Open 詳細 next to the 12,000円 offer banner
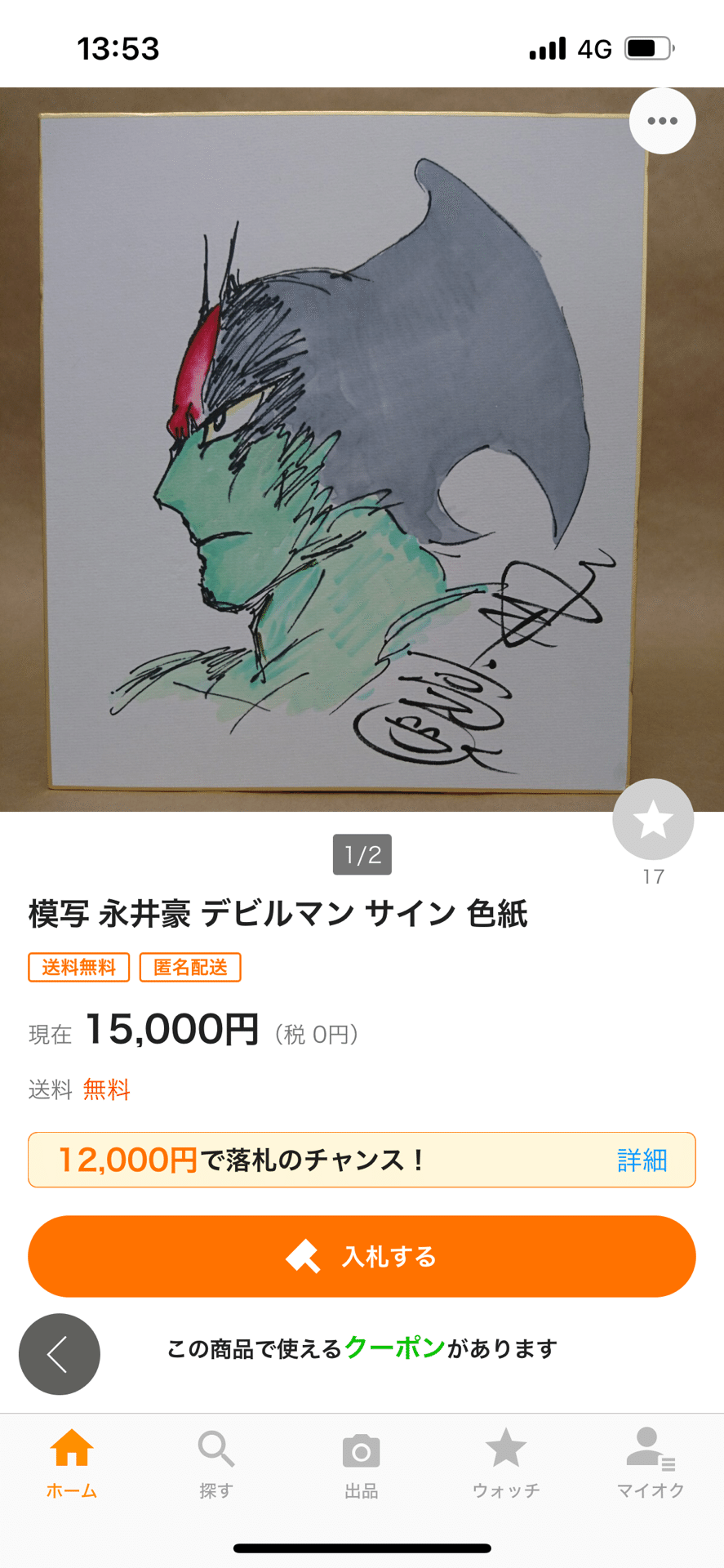Screen dimensions: 724x1568 click(x=642, y=1160)
